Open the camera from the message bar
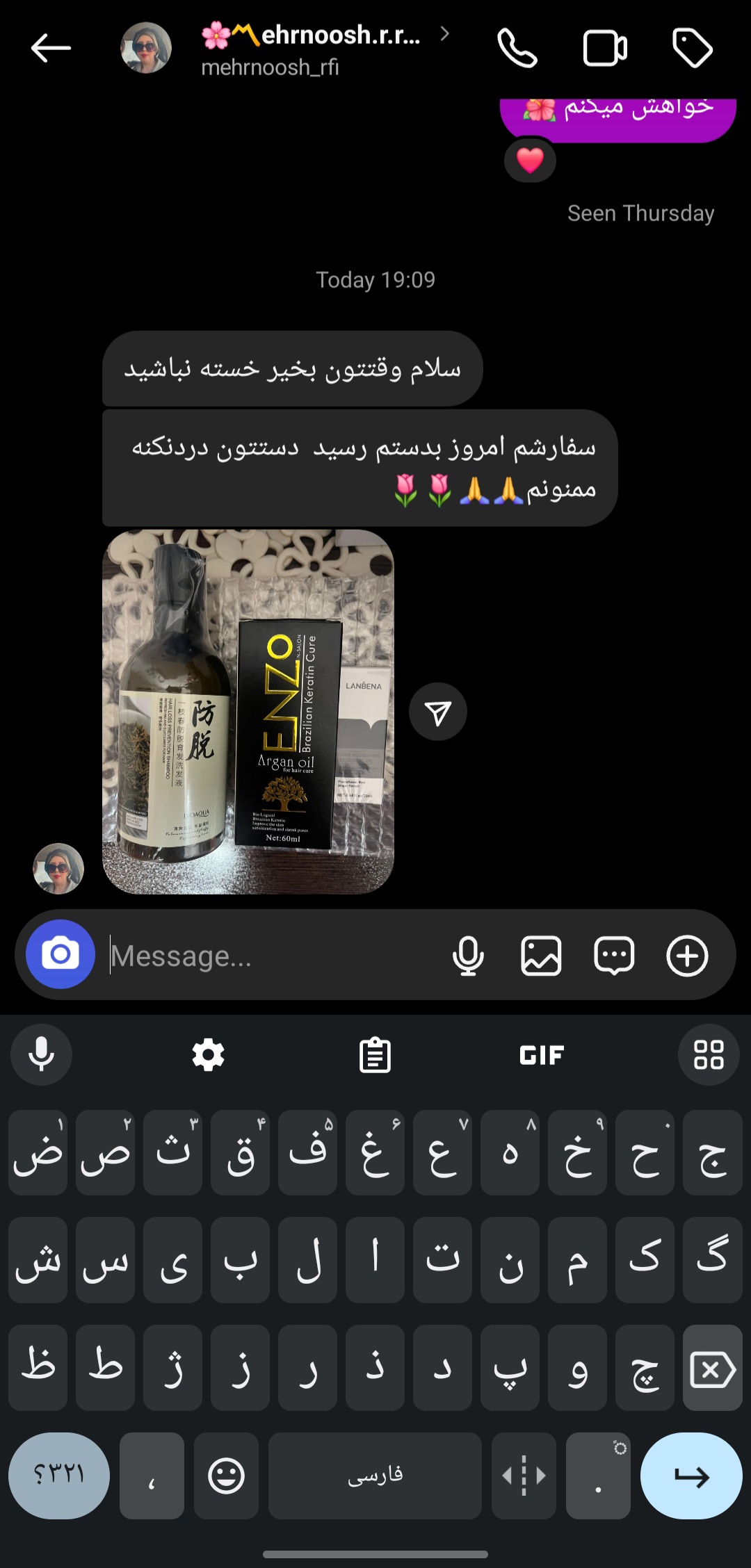This screenshot has height=1568, width=751. [60, 954]
